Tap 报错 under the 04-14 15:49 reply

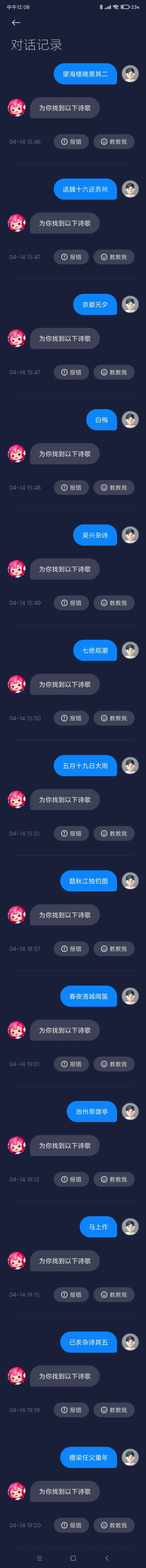click(71, 603)
